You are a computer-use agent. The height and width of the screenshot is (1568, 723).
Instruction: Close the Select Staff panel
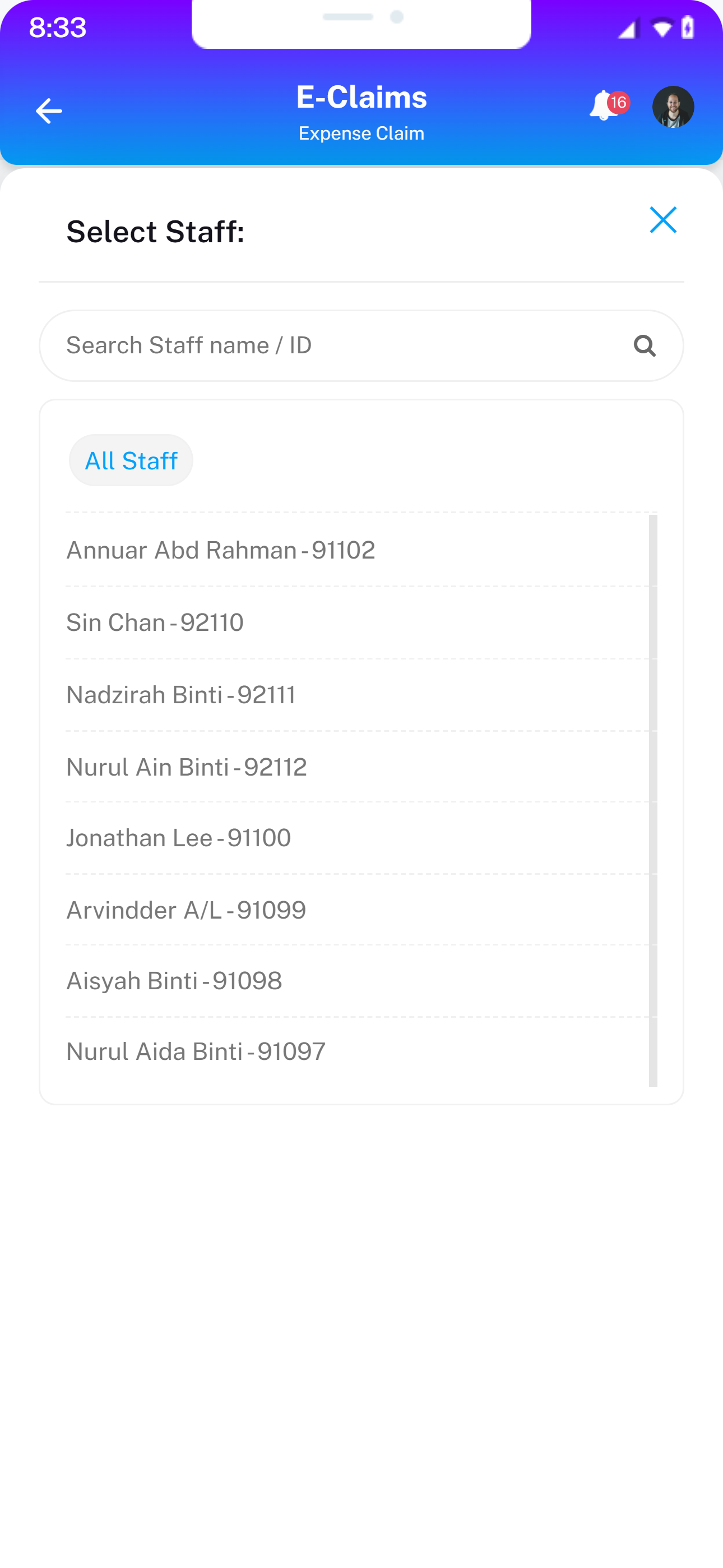662,220
